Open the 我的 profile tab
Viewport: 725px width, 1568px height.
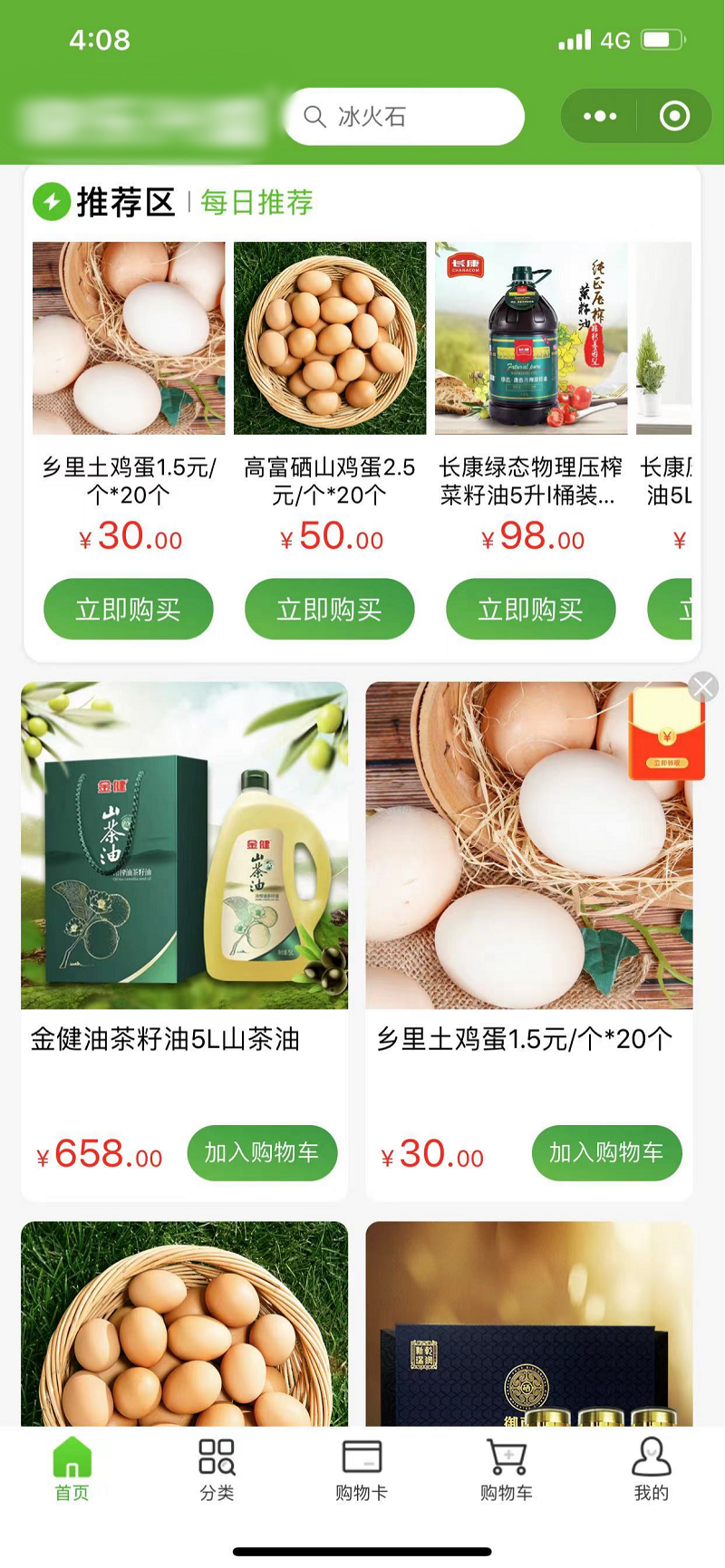(x=651, y=1468)
